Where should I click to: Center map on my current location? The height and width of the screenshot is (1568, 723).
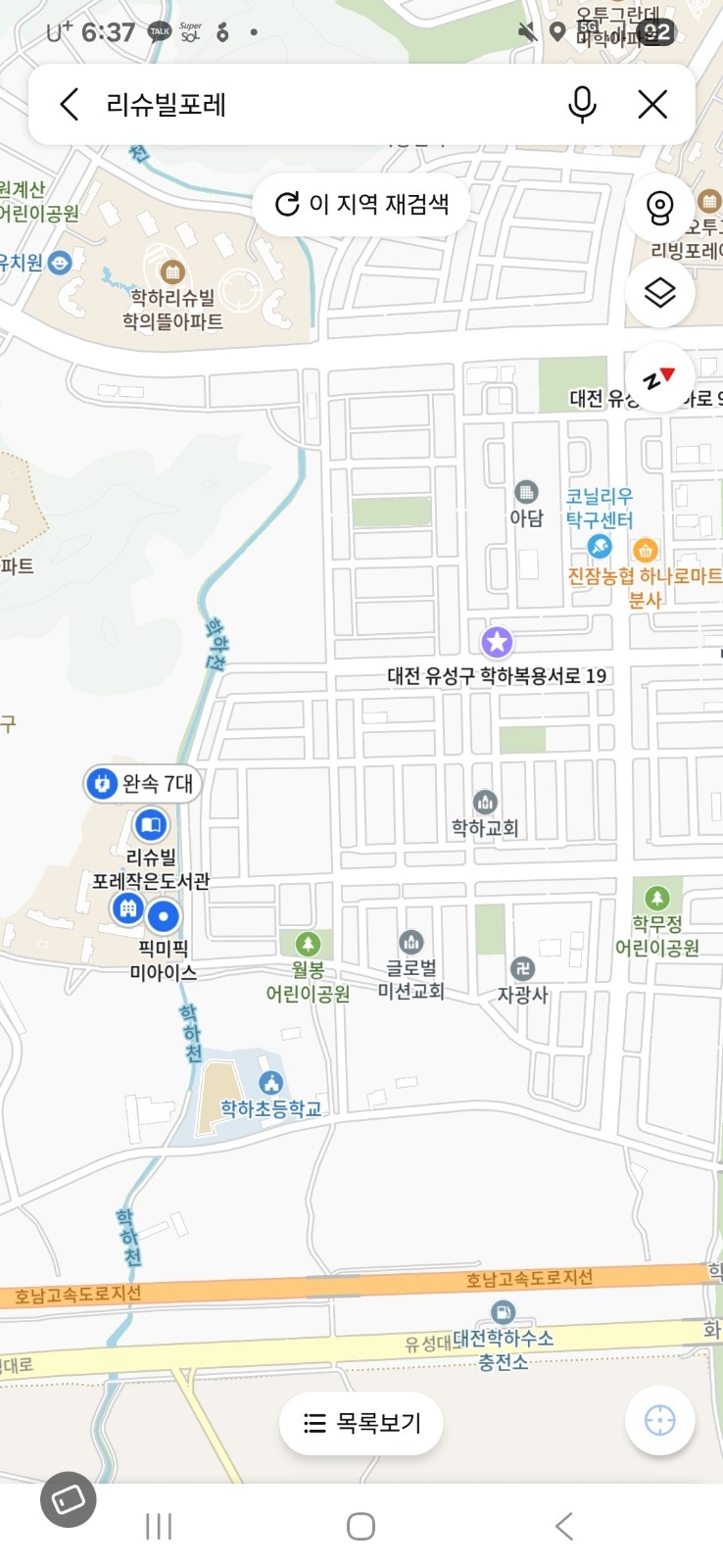click(660, 1420)
